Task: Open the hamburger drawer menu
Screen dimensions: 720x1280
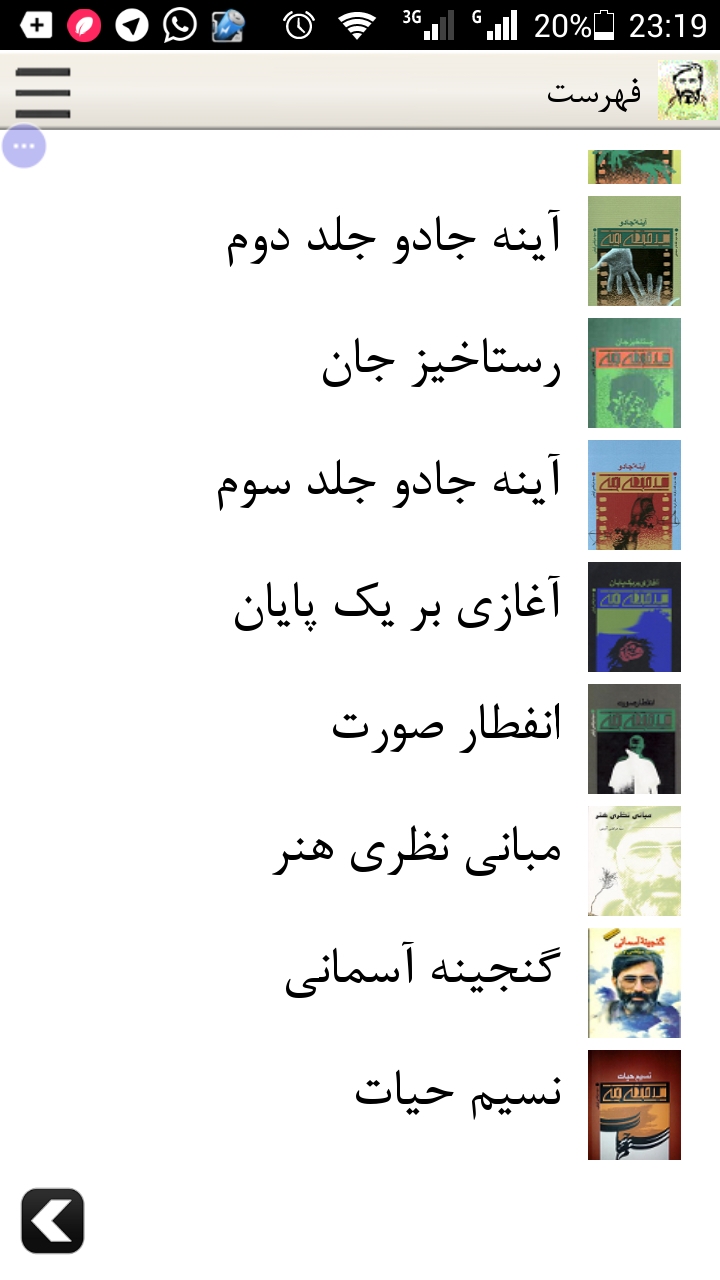Action: [42, 93]
